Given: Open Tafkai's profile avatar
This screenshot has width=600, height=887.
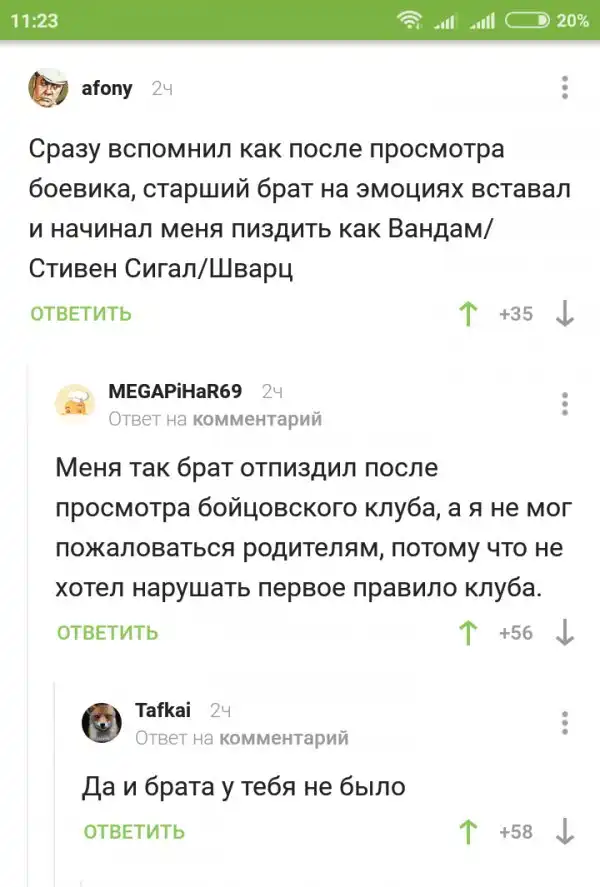Looking at the screenshot, I should (101, 723).
